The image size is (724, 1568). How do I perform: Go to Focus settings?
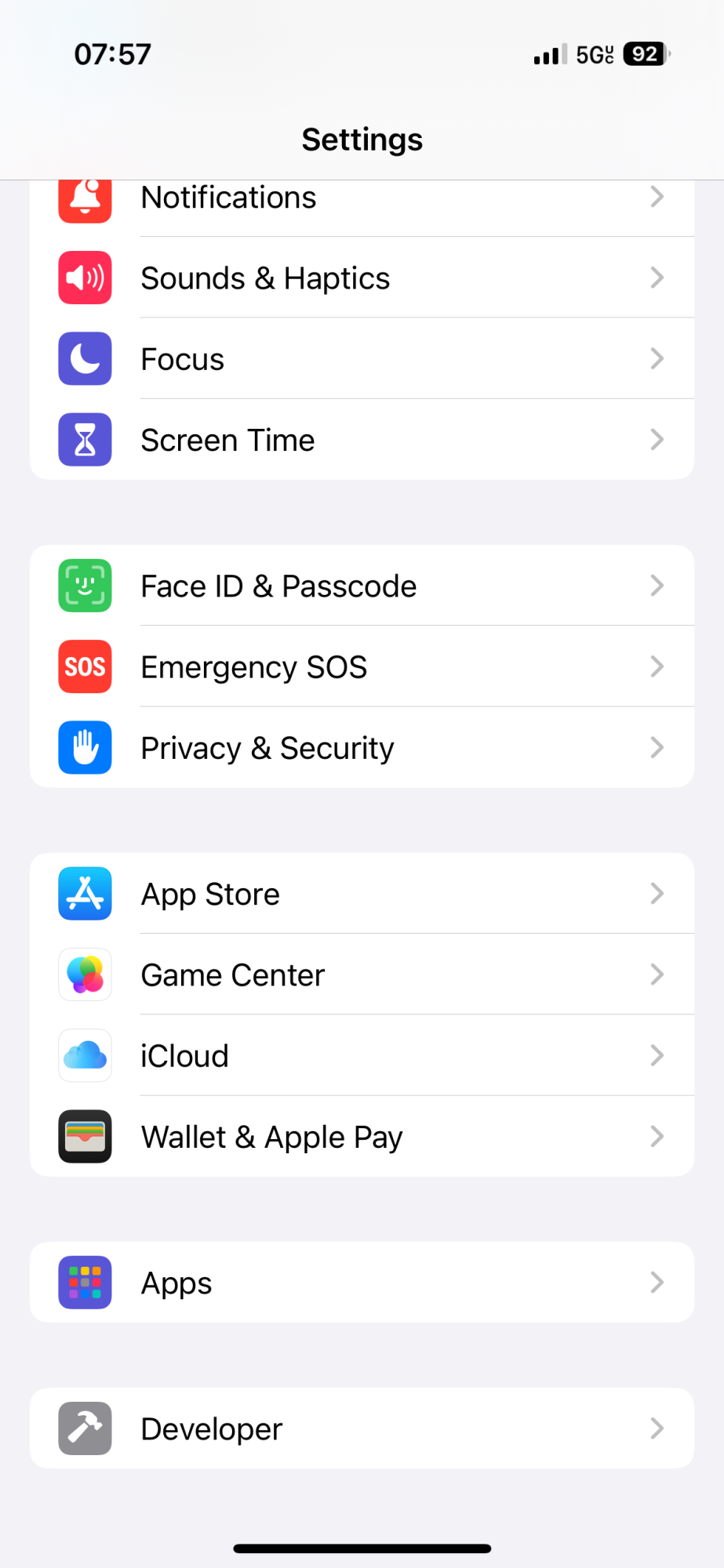pyautogui.click(x=361, y=359)
